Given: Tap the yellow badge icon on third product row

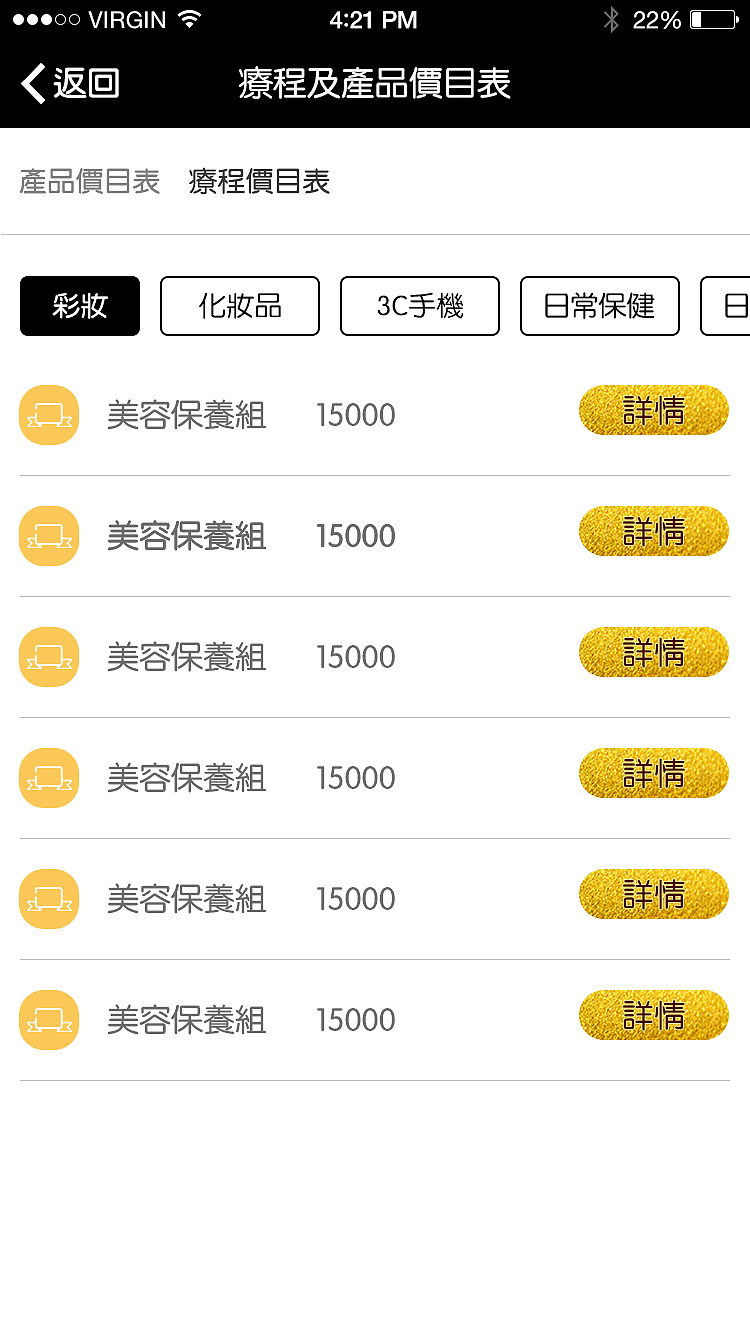Looking at the screenshot, I should pos(49,657).
